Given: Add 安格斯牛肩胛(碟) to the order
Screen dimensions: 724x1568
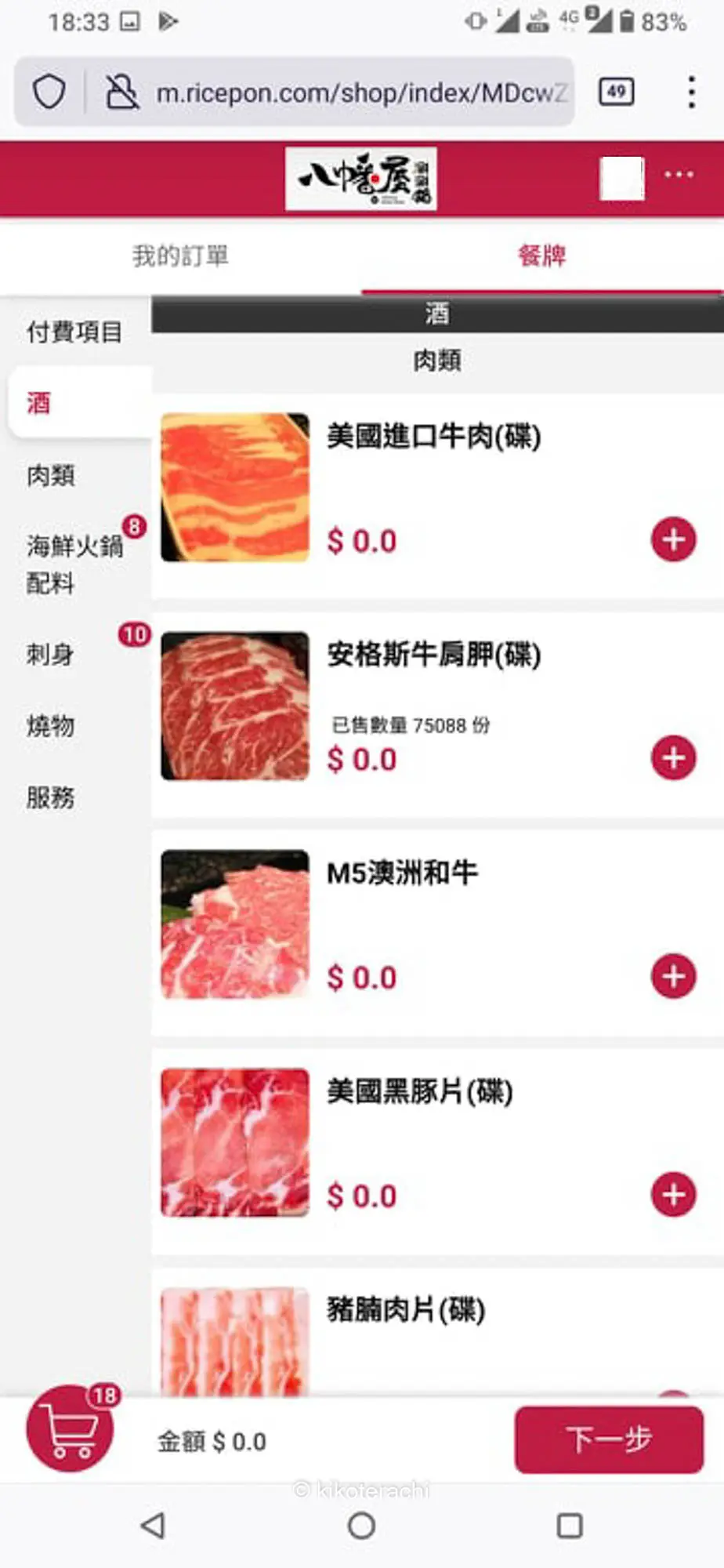Looking at the screenshot, I should [x=673, y=757].
